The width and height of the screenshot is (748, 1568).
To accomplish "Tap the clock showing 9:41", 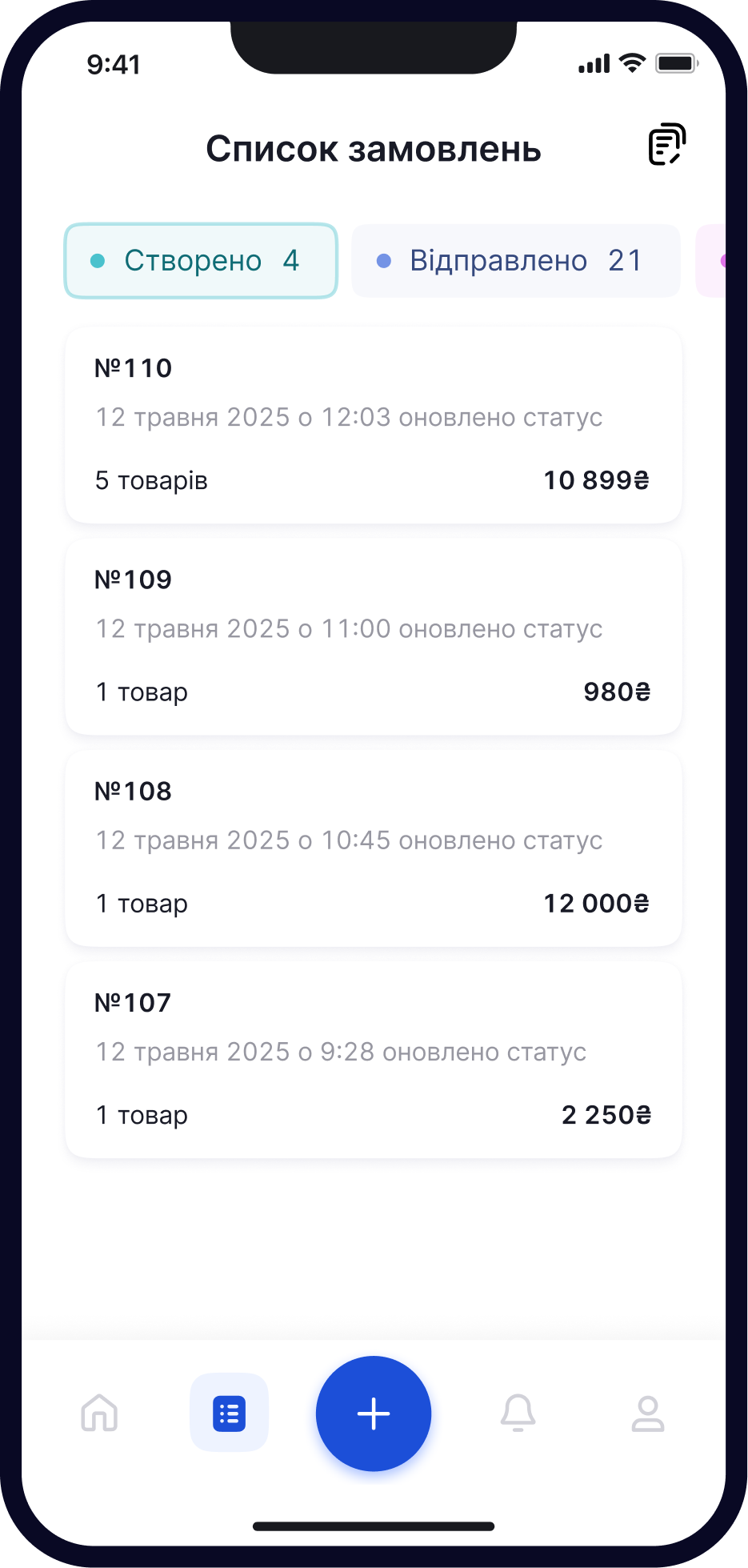I will pos(114,64).
